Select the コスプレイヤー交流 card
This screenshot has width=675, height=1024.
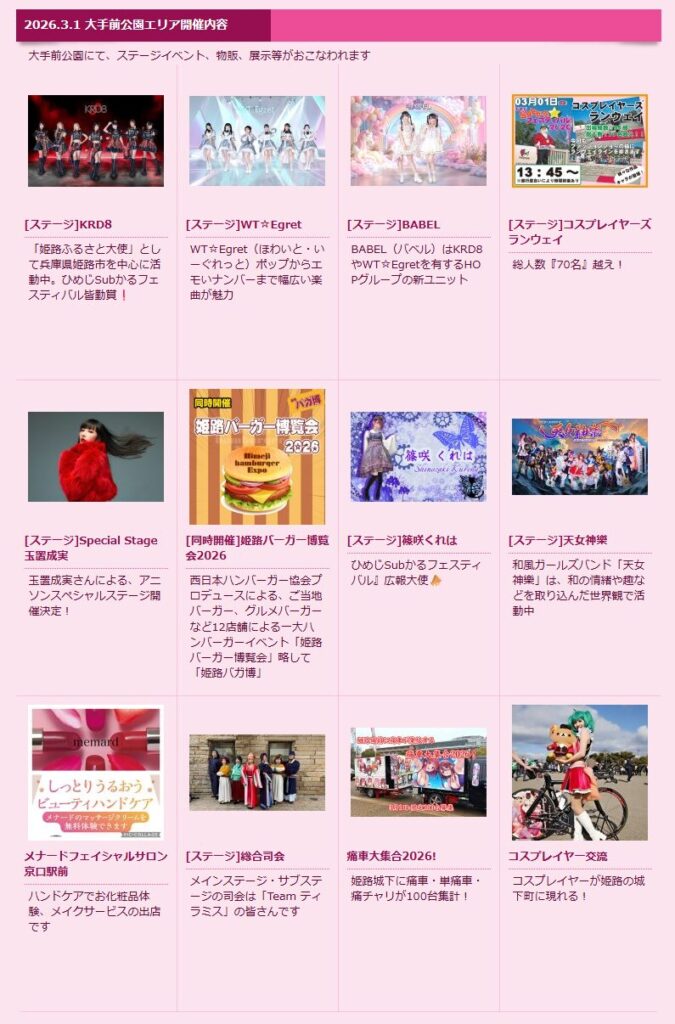pos(580,772)
